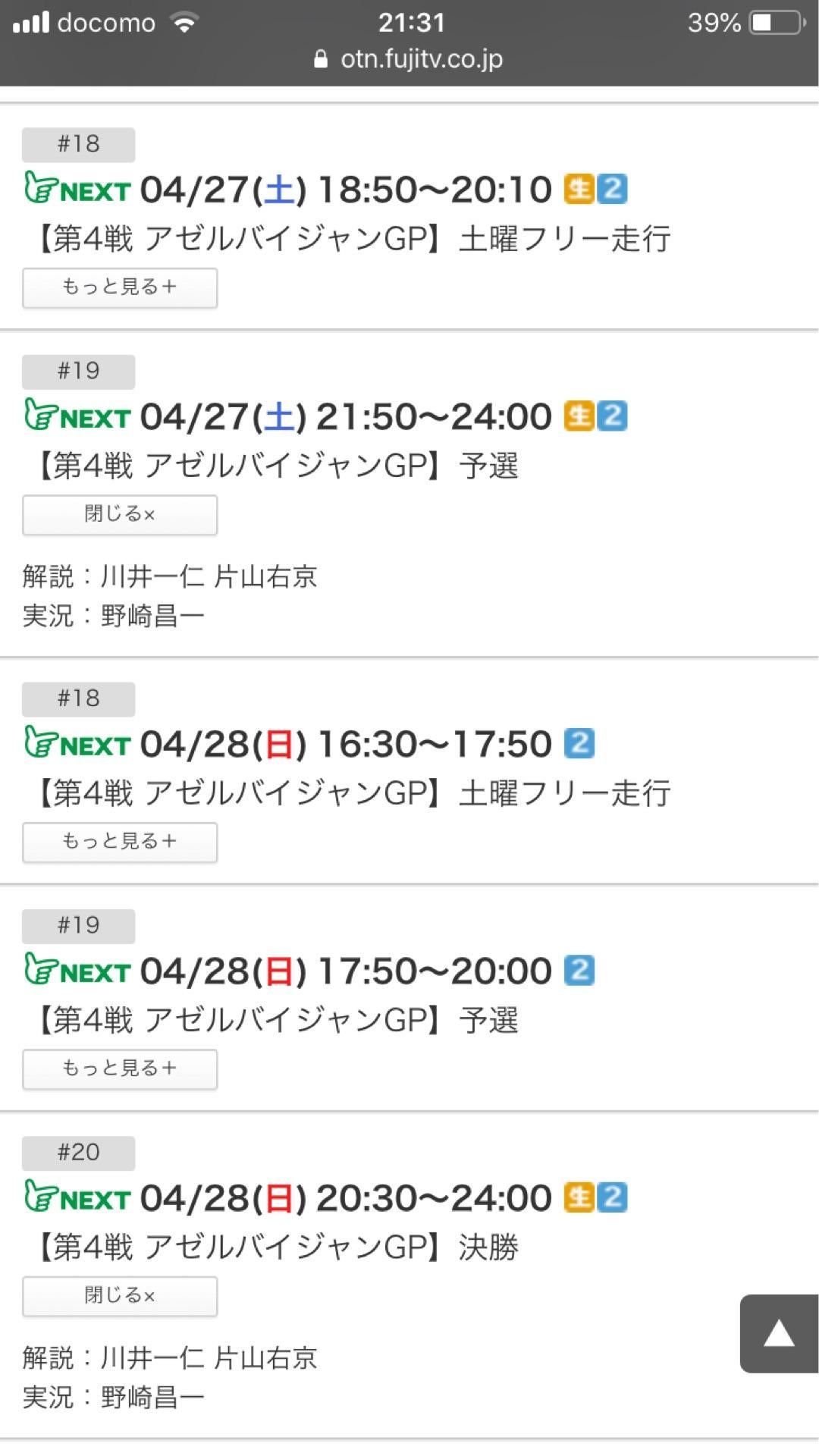Collapse details for 04/27 21:50 qualifying

pos(120,515)
